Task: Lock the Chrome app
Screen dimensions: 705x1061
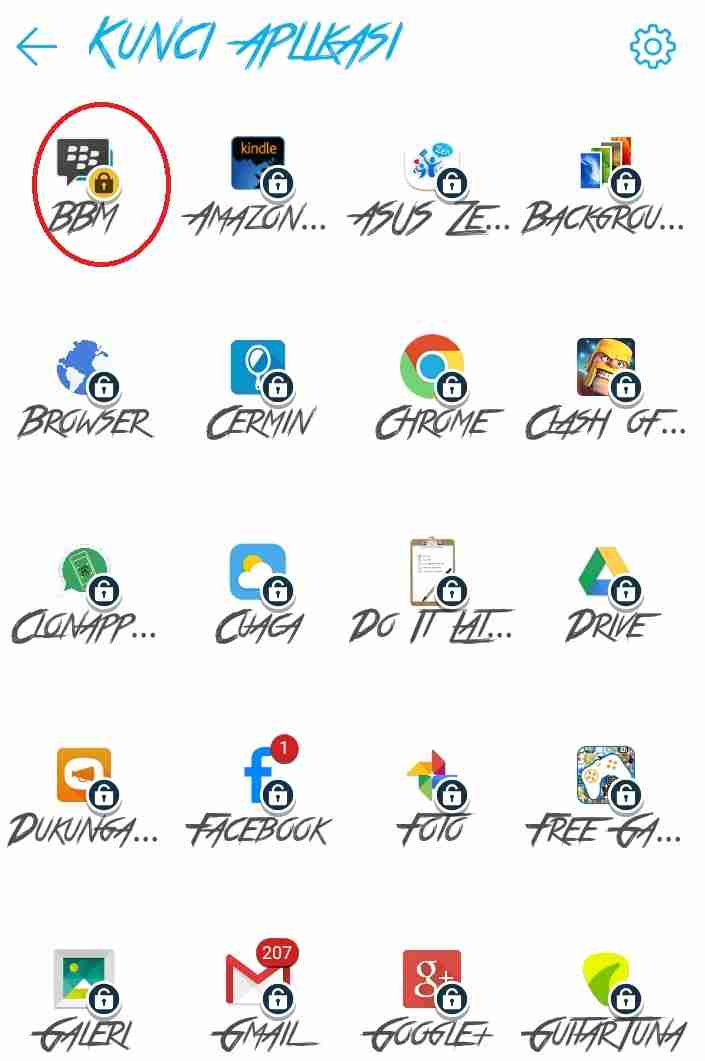Action: pos(432,370)
